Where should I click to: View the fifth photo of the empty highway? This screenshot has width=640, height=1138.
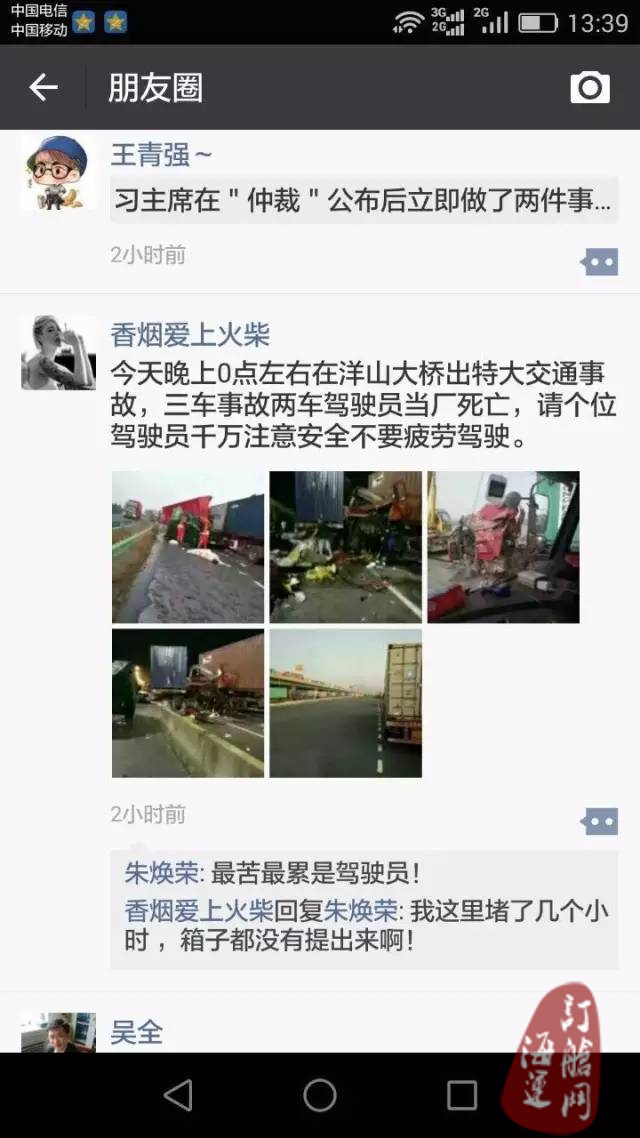(345, 703)
